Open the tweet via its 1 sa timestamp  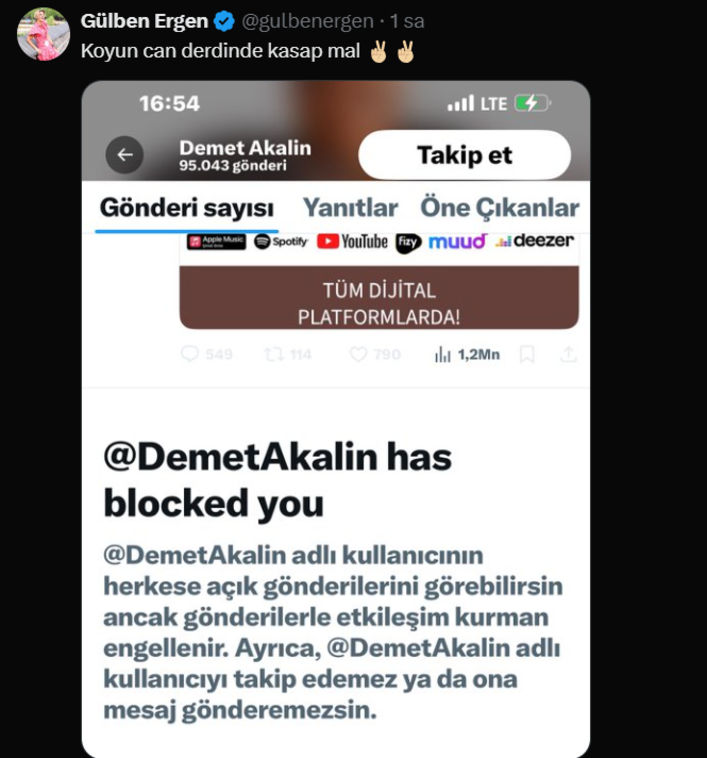click(407, 21)
